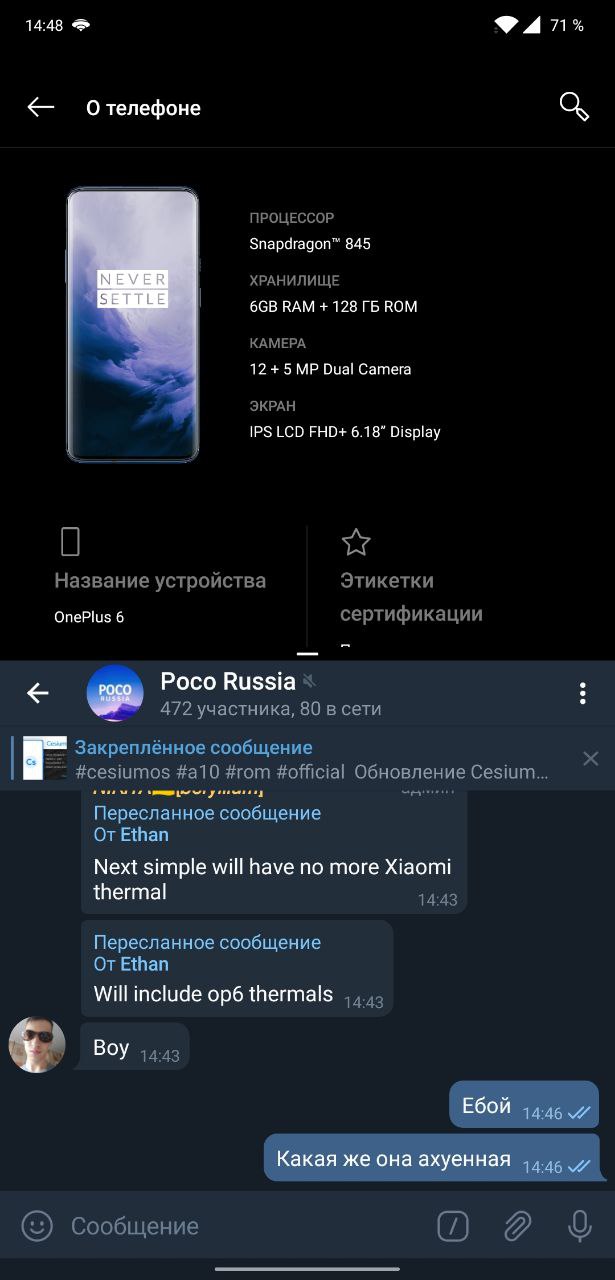
Task: Open forwarded sender Ethan above op6 thermals
Action: (x=145, y=964)
